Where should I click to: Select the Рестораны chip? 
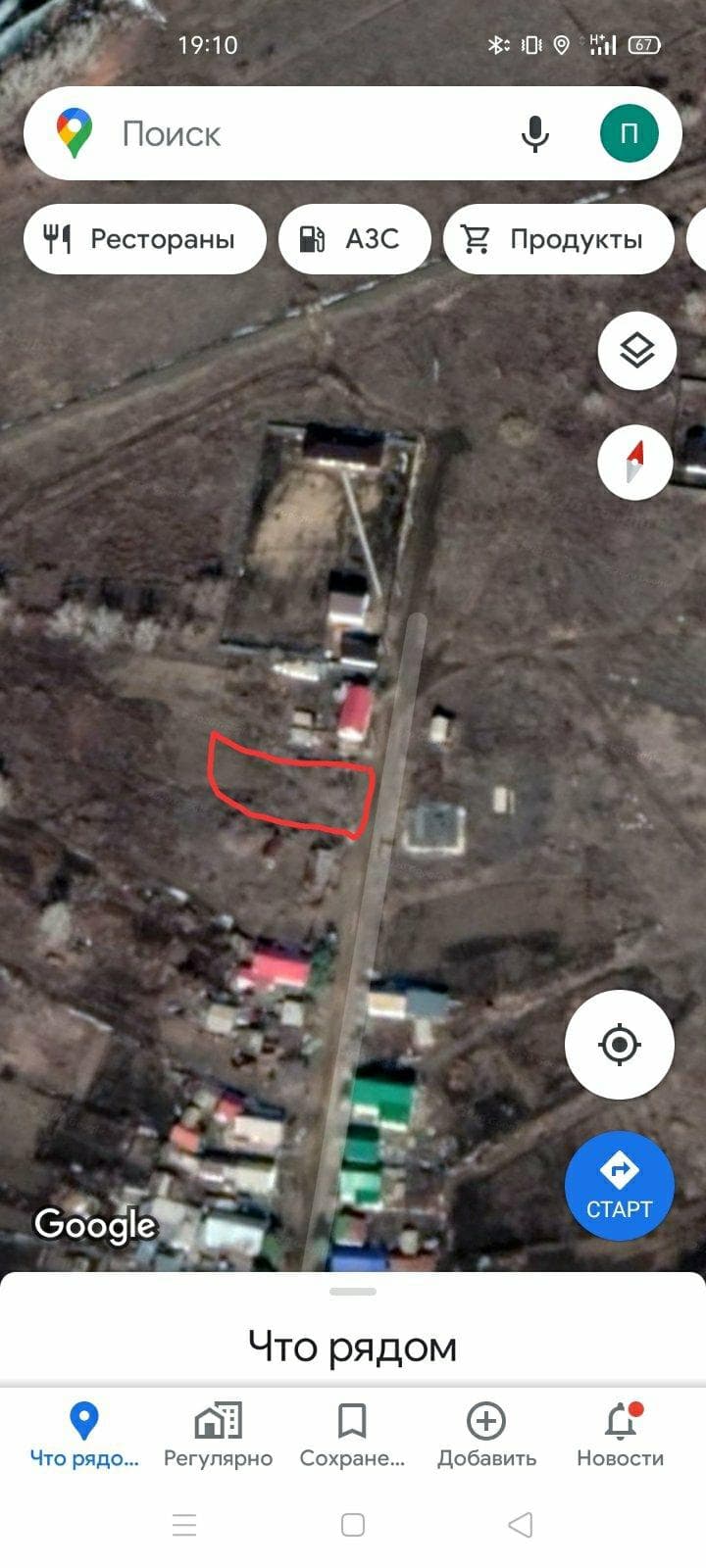[145, 239]
